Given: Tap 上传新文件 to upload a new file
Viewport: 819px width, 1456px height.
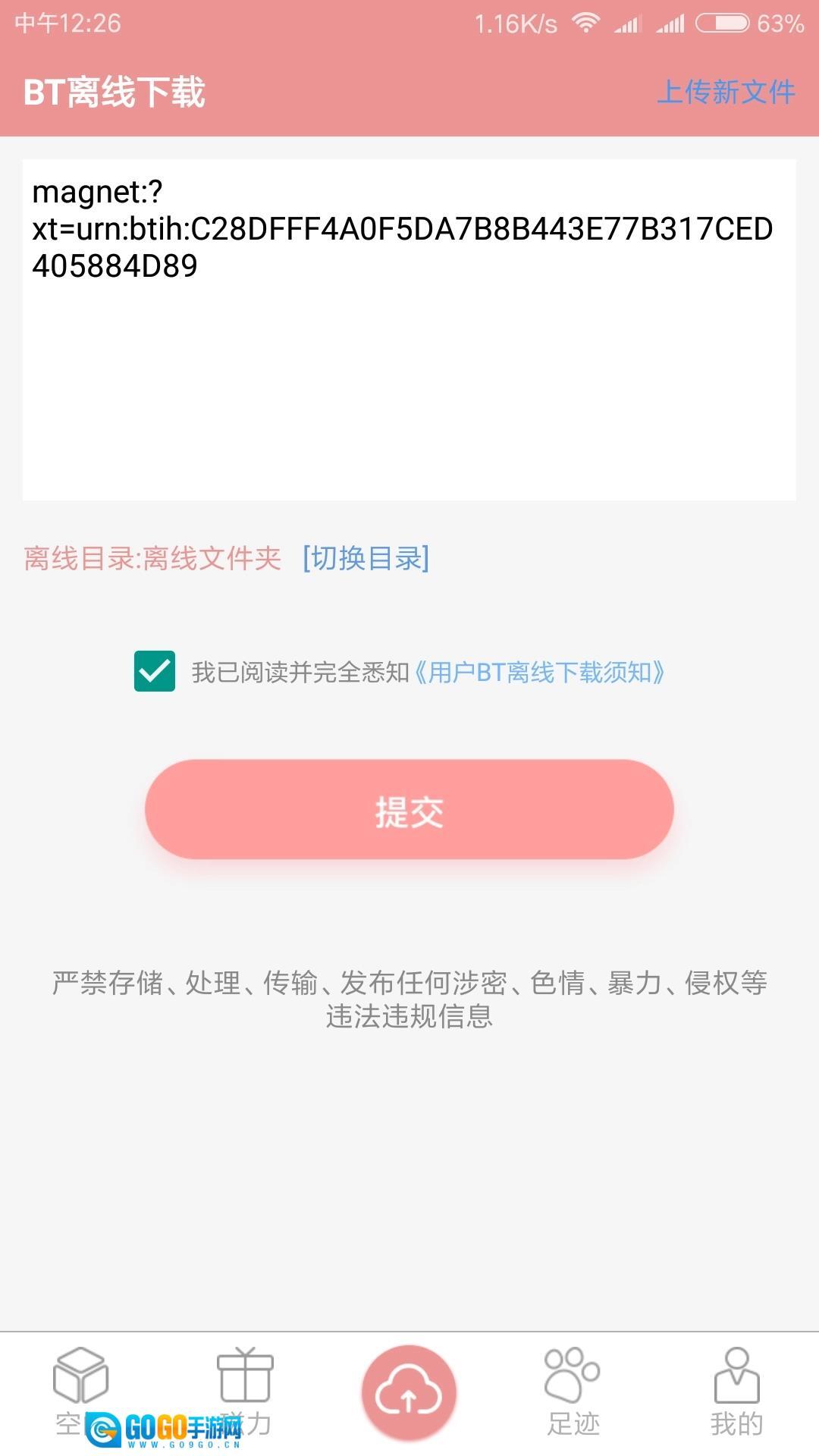Looking at the screenshot, I should pos(725,93).
